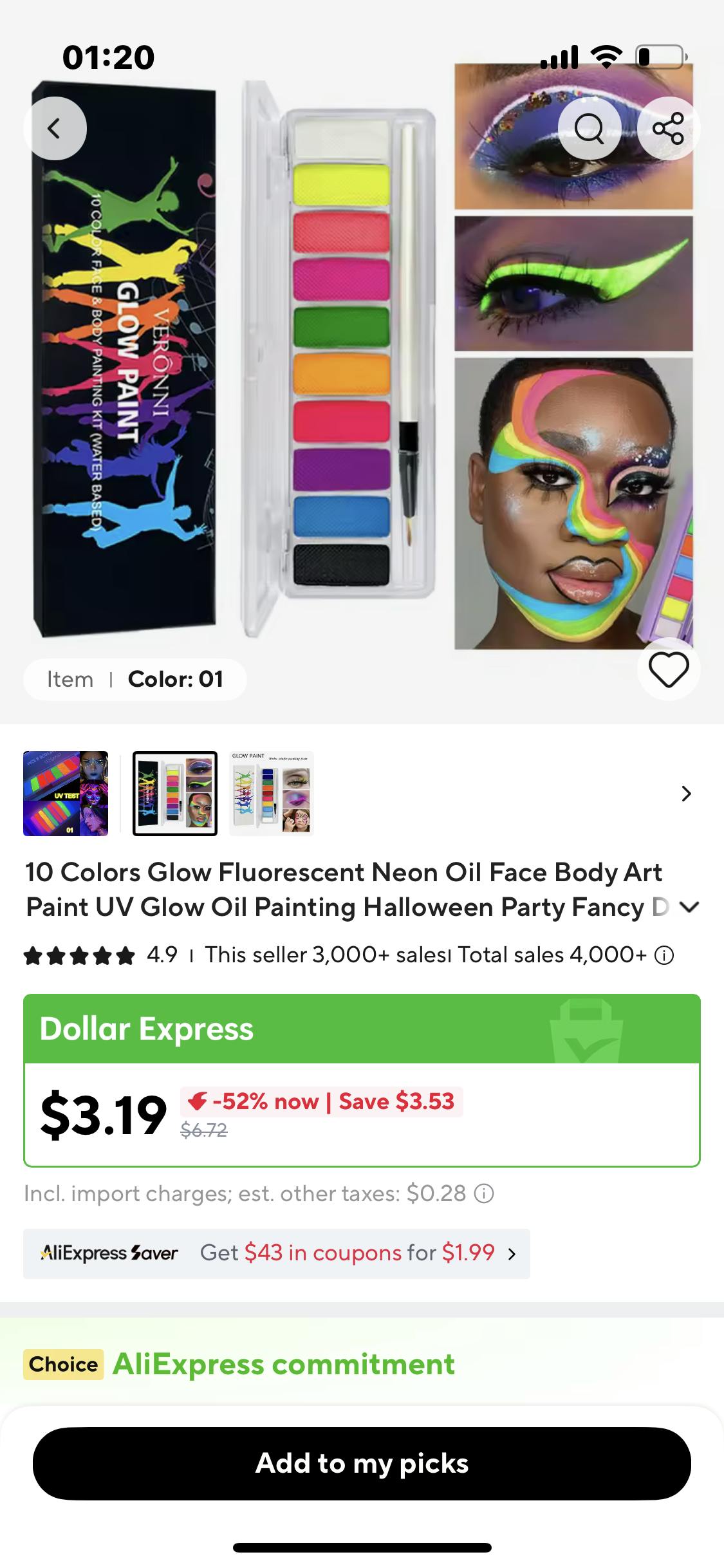Add product to wishlist with heart icon
The height and width of the screenshot is (1568, 724).
click(x=669, y=669)
